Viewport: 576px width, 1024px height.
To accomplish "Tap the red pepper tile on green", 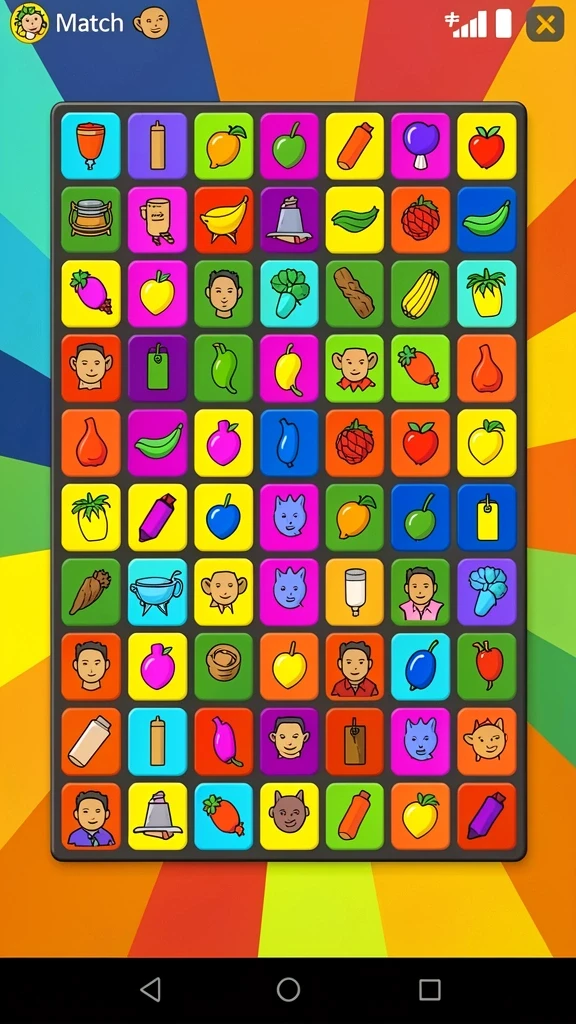I will pyautogui.click(x=487, y=666).
